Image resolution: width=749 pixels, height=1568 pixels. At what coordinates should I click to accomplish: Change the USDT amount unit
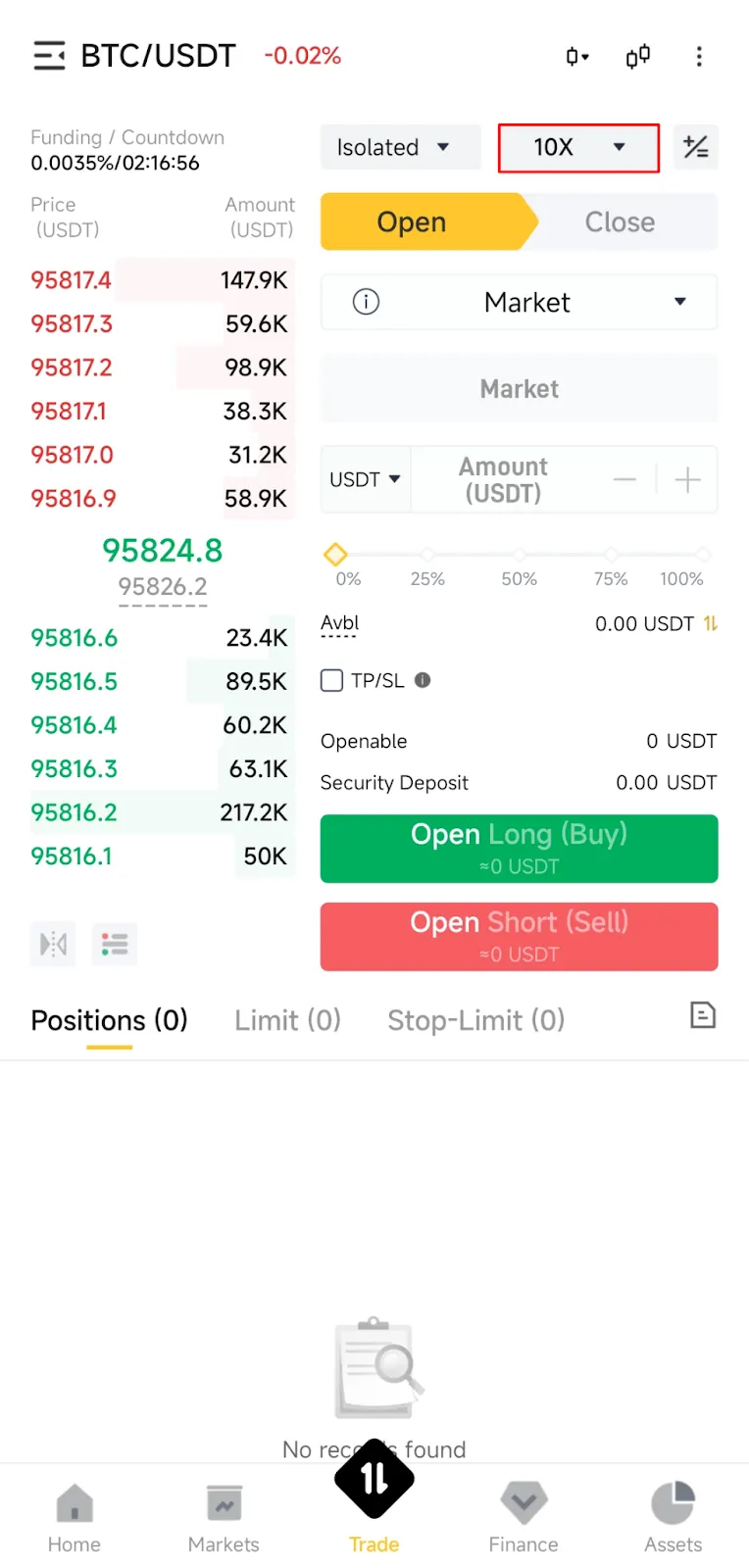[365, 479]
